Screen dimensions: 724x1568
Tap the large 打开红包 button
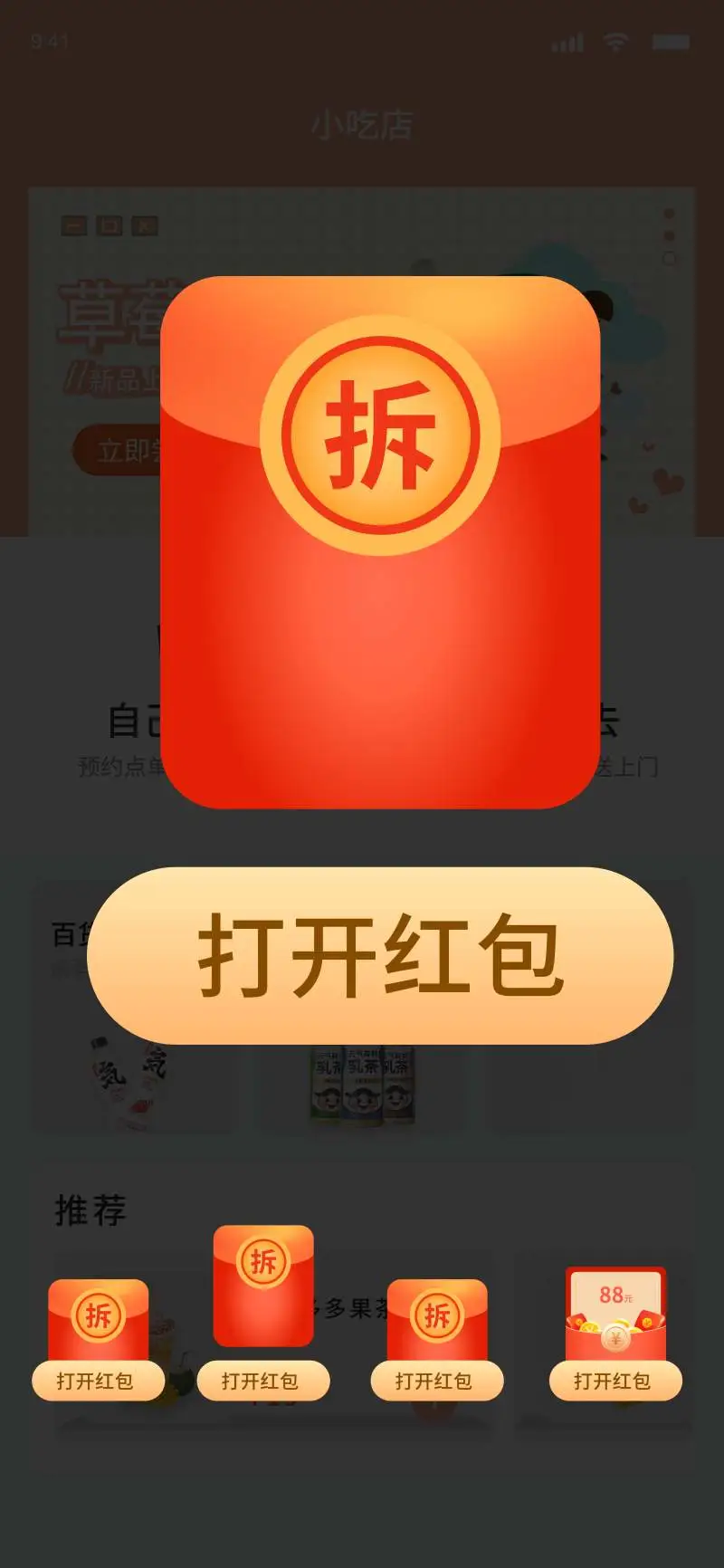380,955
